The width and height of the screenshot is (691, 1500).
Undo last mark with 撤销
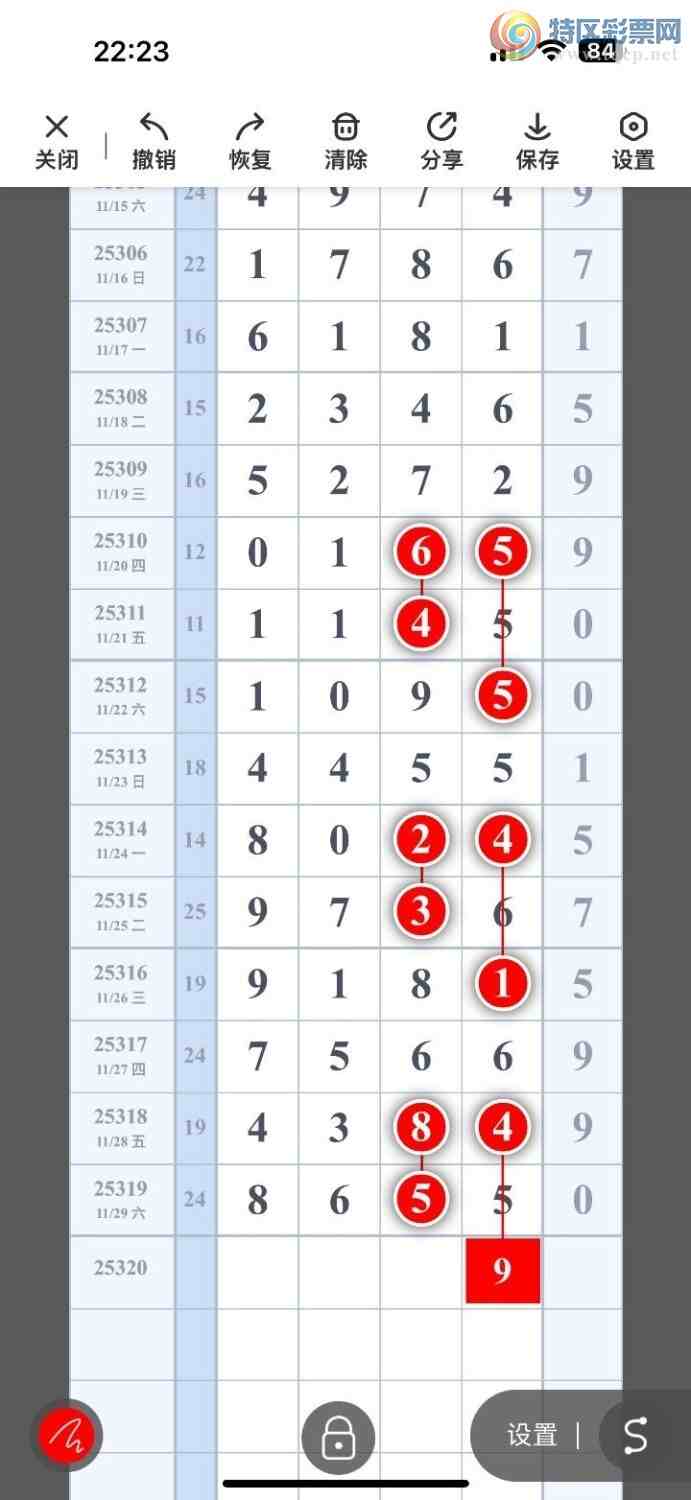[x=154, y=141]
